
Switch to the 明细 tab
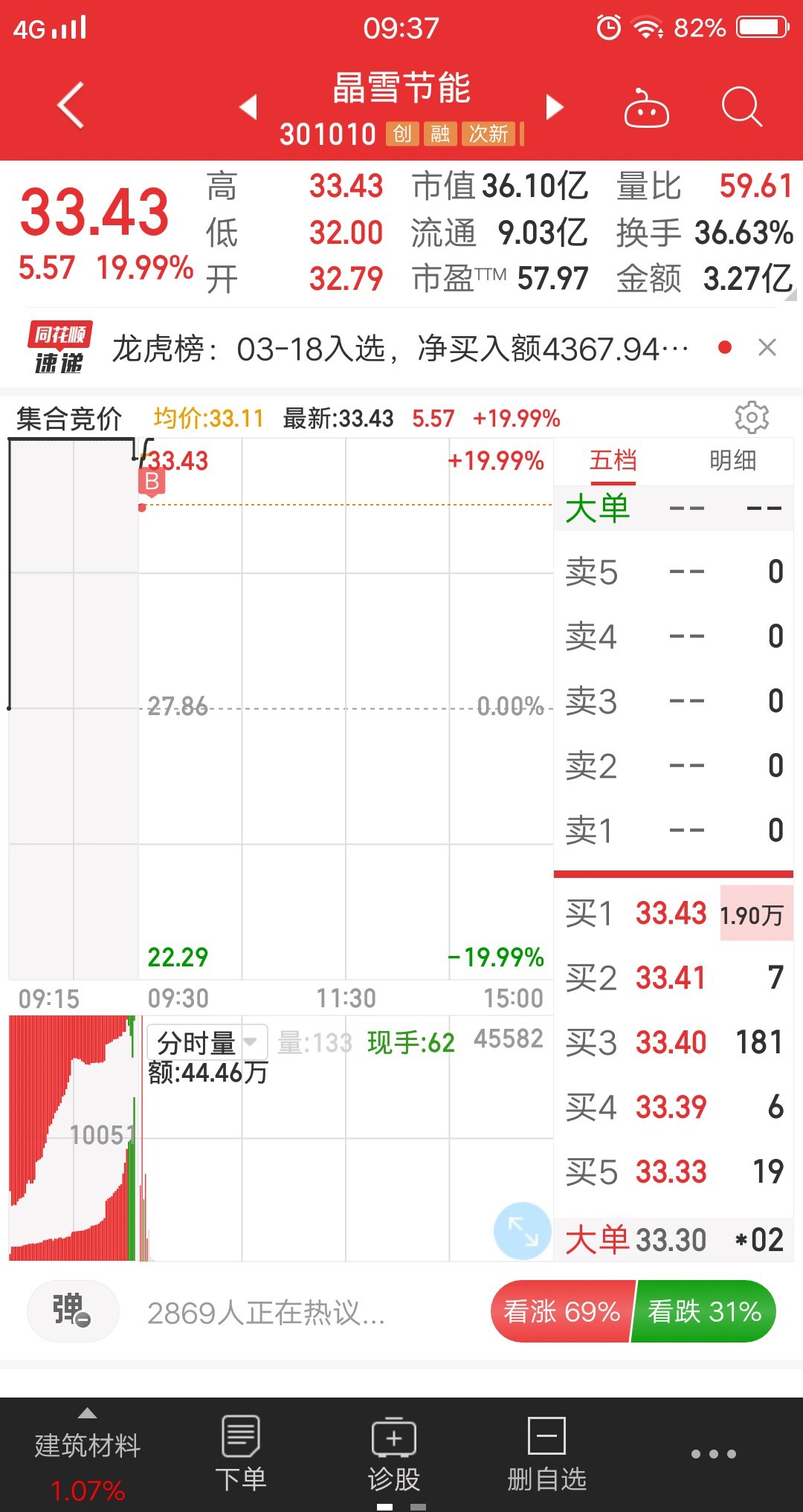coord(732,461)
